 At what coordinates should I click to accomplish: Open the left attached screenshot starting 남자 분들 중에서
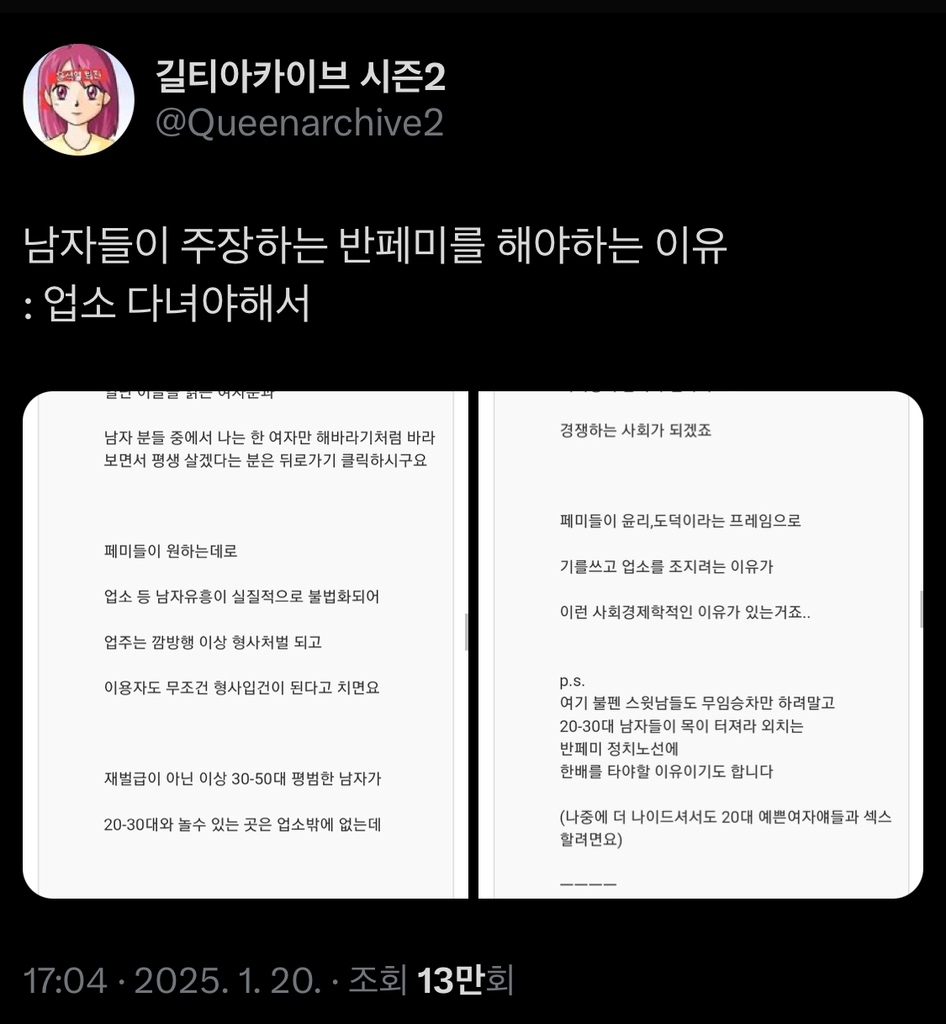246,644
